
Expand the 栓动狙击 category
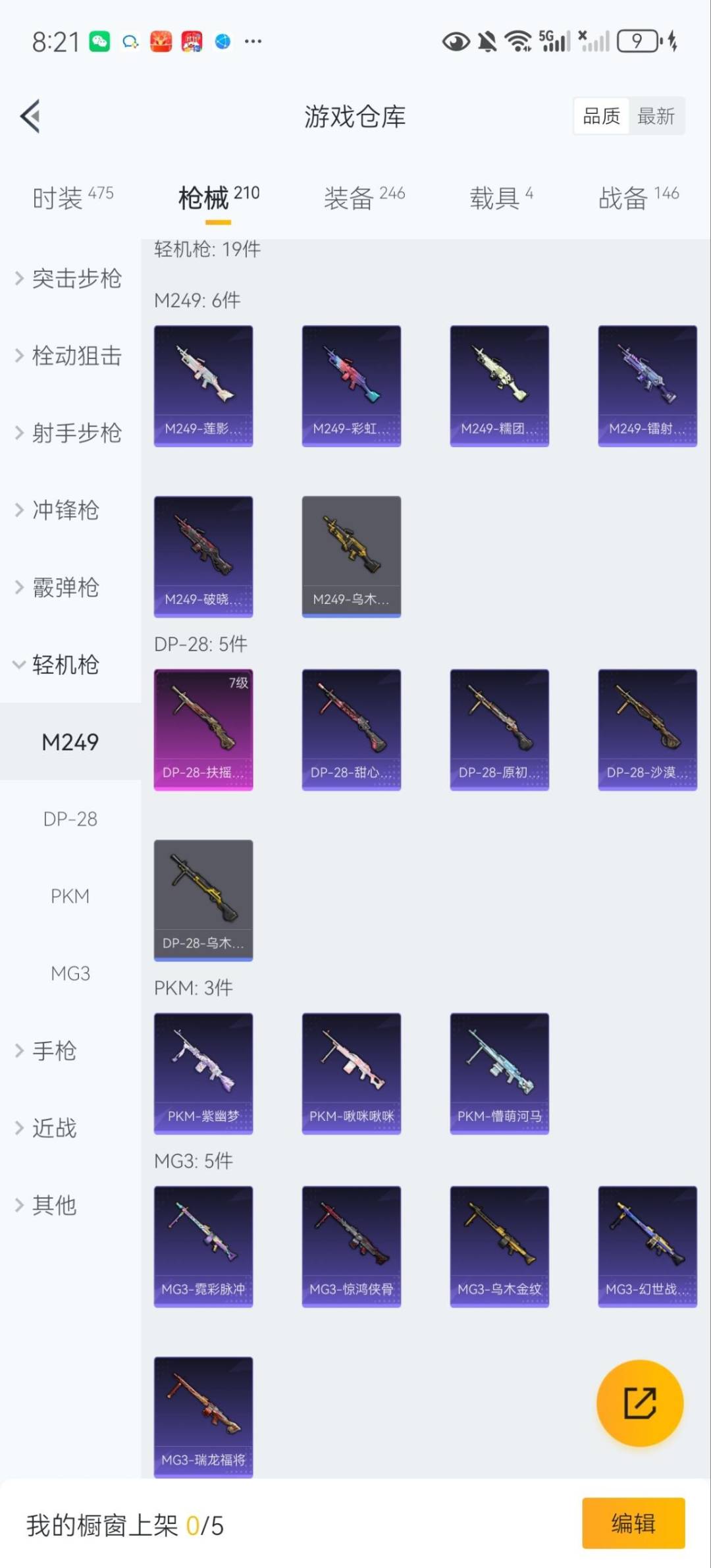point(69,356)
